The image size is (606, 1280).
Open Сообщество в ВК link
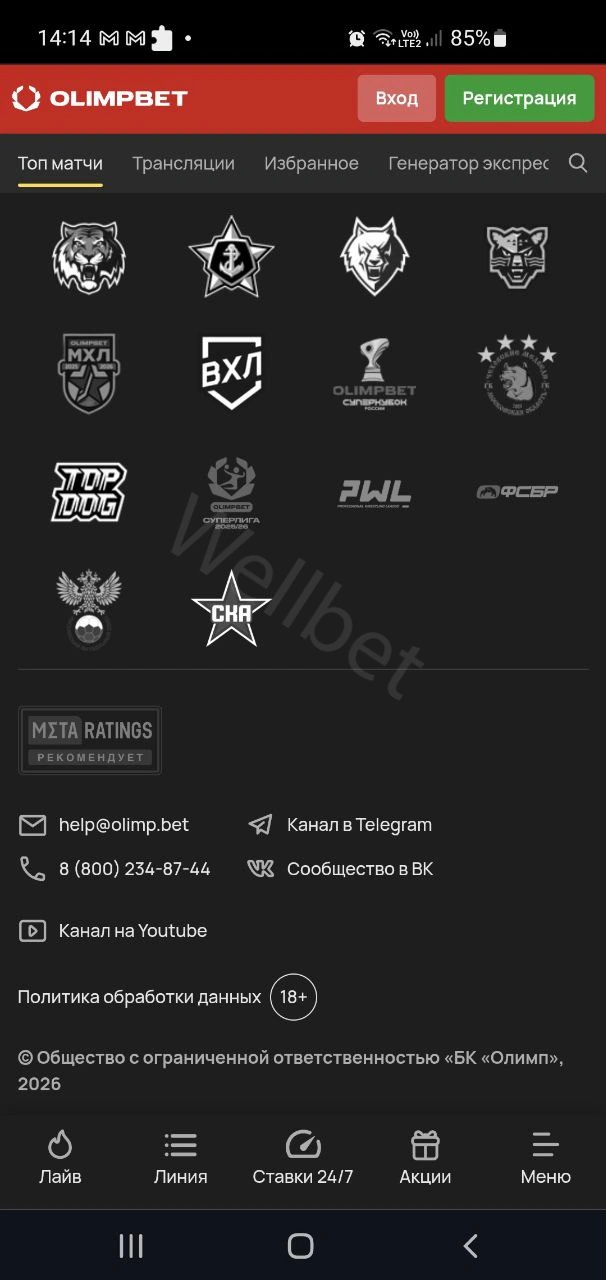pos(359,869)
